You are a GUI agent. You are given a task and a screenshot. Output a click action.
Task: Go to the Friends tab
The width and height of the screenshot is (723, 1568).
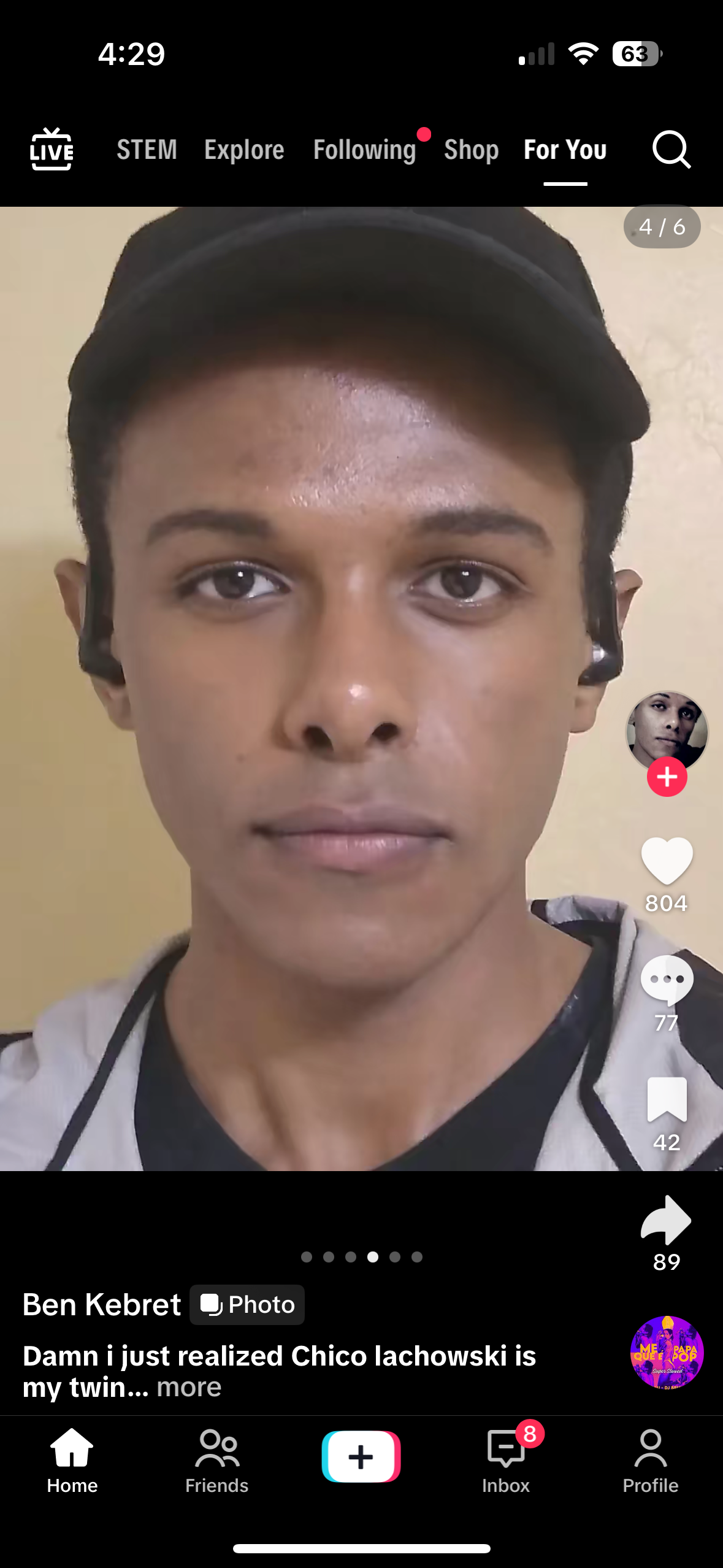[x=216, y=1460]
